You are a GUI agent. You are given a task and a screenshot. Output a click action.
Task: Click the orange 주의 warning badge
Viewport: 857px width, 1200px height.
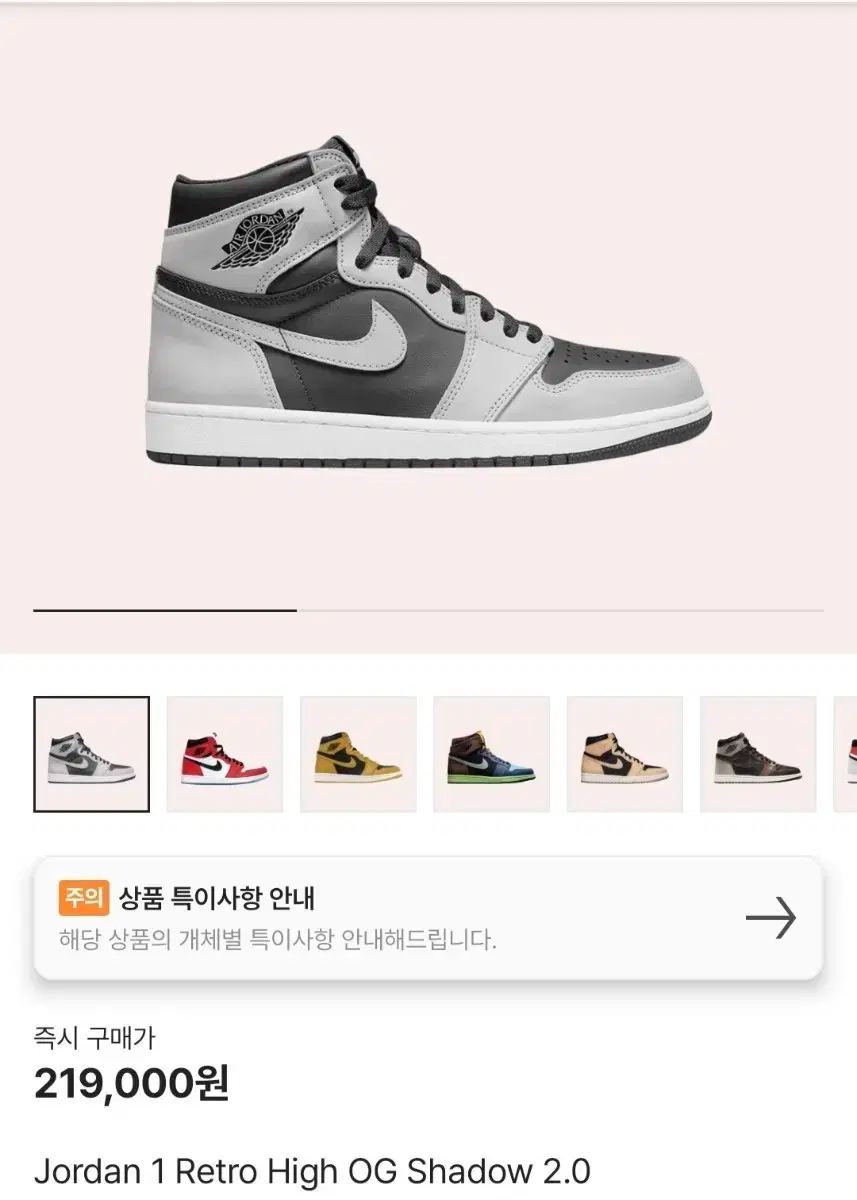[83, 898]
